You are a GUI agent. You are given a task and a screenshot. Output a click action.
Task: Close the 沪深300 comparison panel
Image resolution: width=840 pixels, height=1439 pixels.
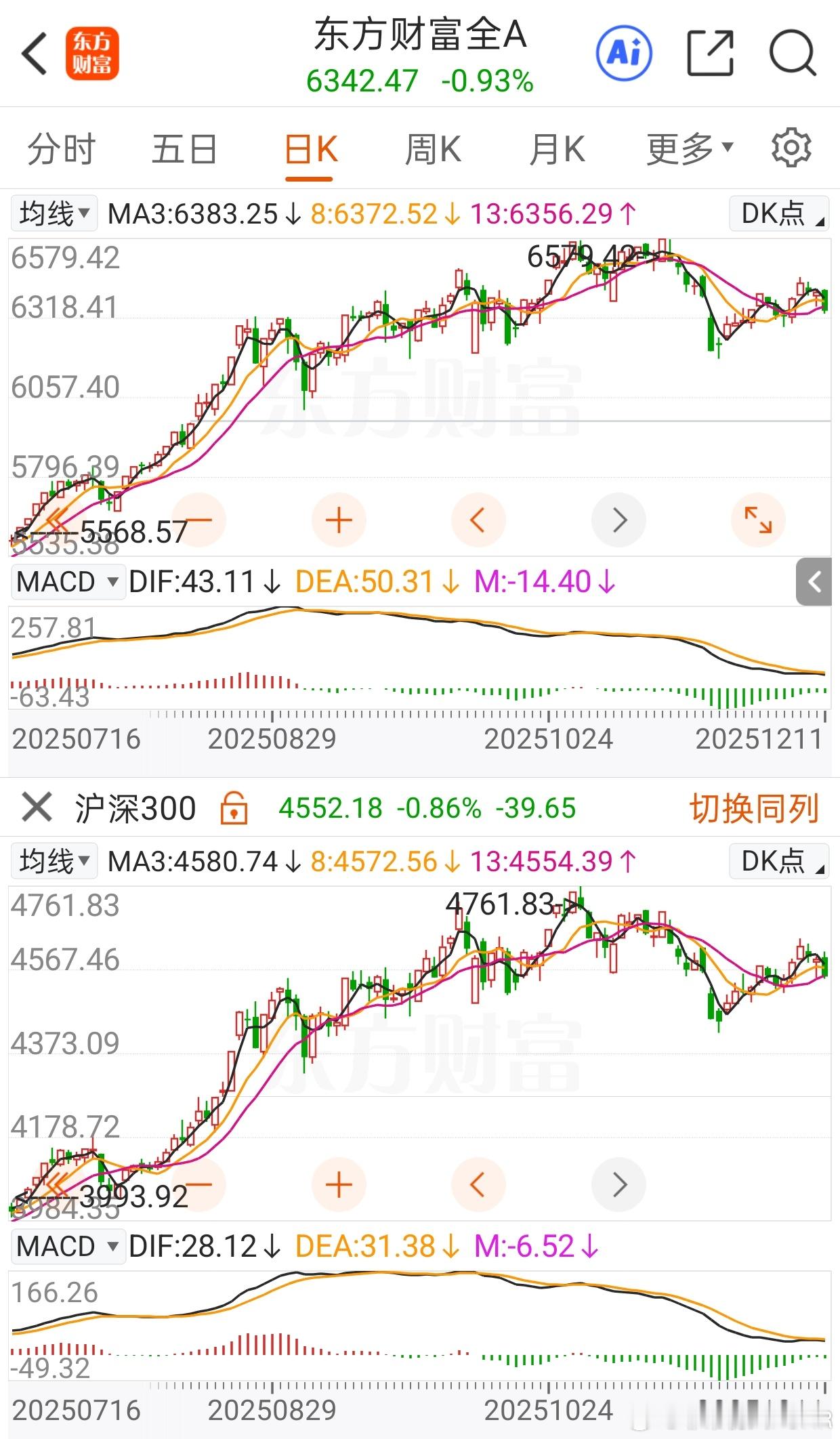(x=37, y=808)
